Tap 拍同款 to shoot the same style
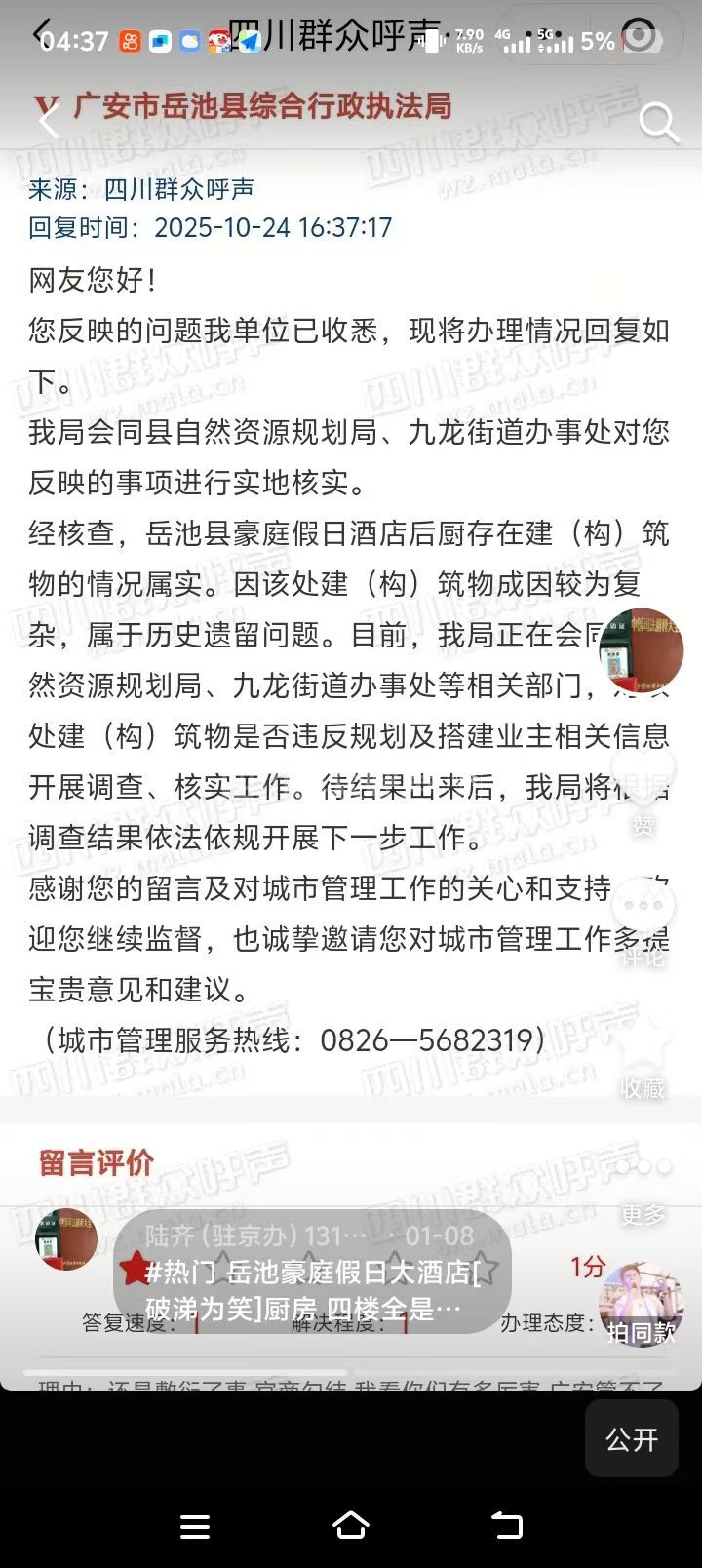The height and width of the screenshot is (1568, 702). pyautogui.click(x=641, y=1307)
